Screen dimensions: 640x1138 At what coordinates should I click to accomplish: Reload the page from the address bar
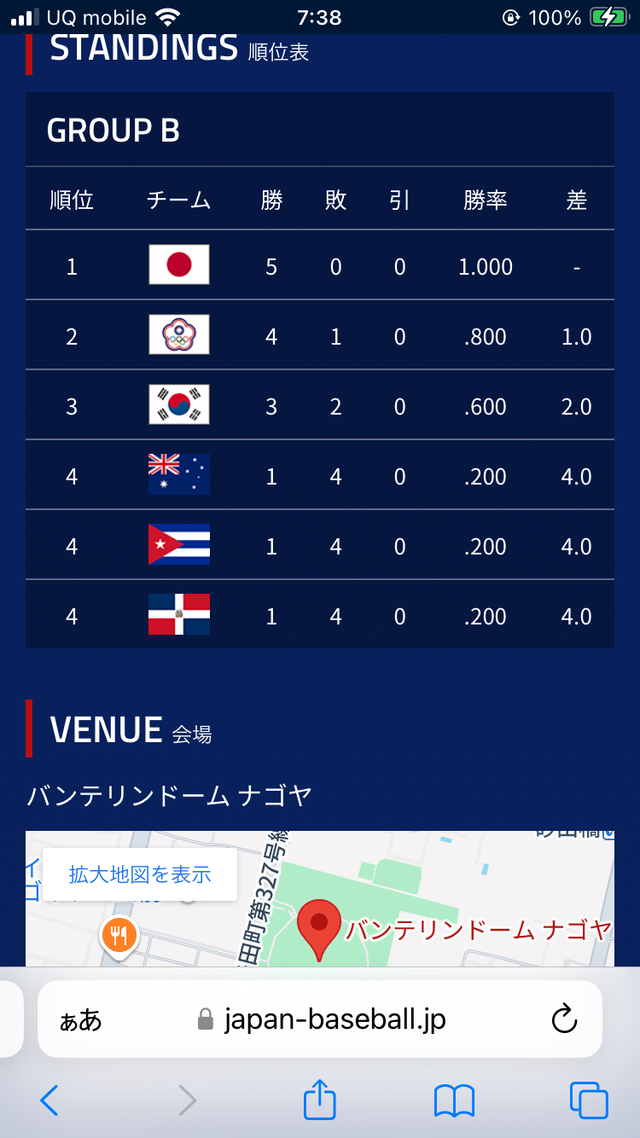[564, 1020]
